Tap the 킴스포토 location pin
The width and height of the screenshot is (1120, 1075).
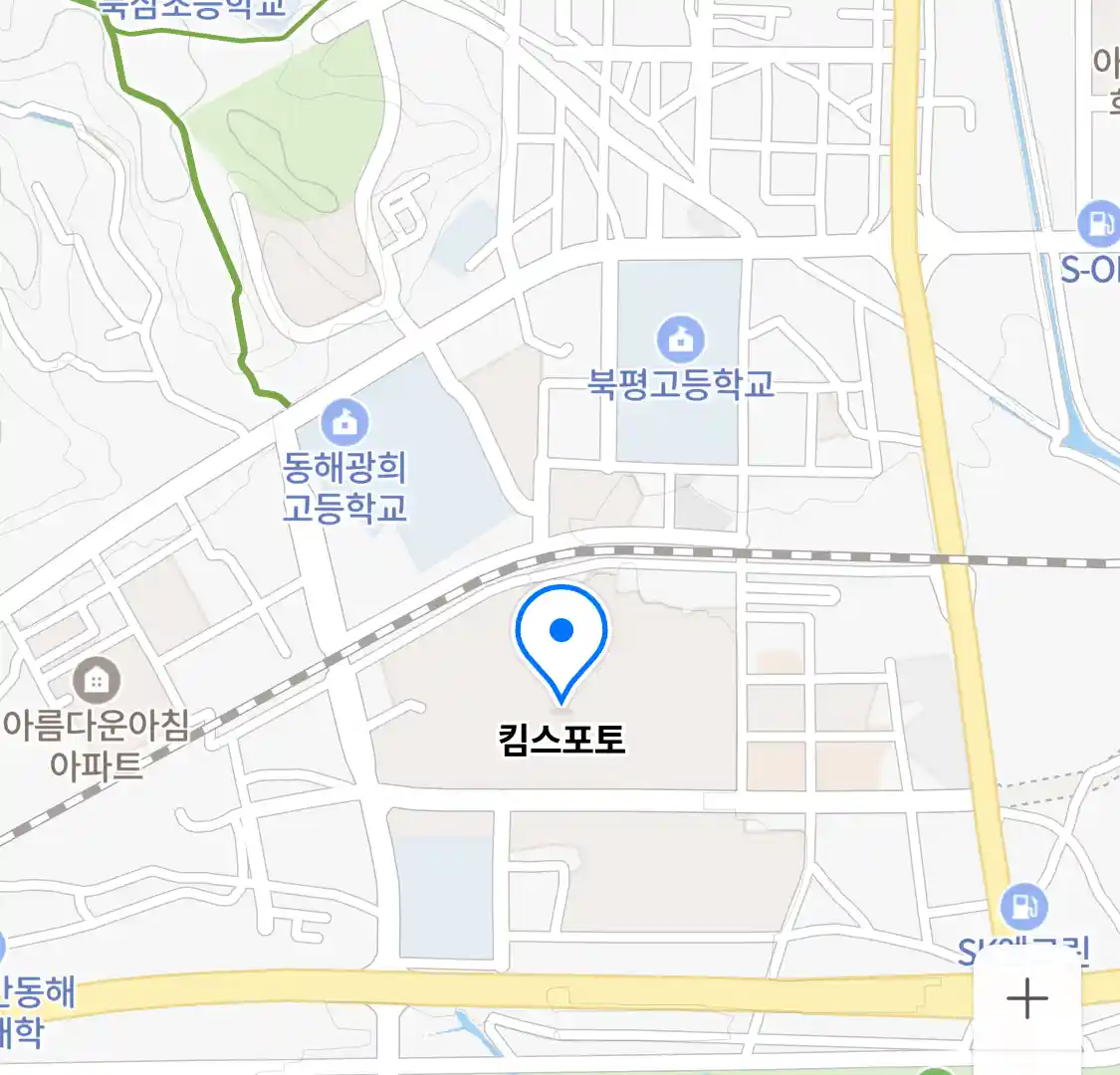(561, 637)
